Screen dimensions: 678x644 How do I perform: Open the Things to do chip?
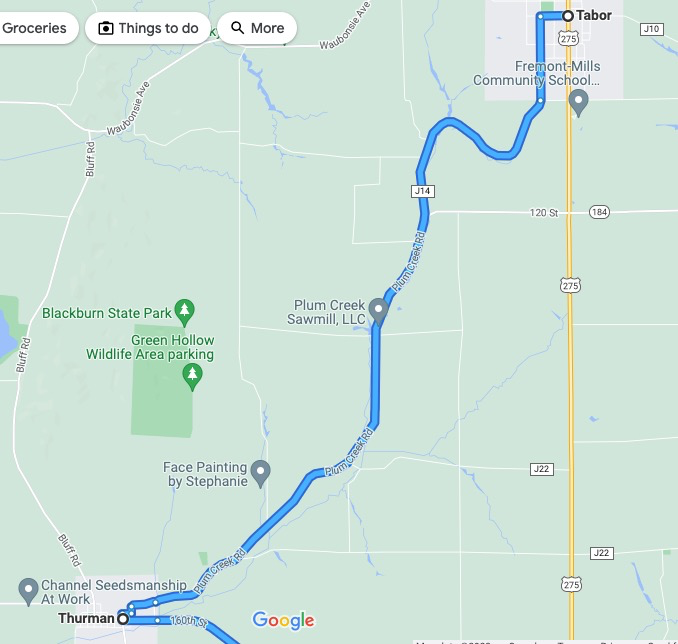click(x=148, y=28)
